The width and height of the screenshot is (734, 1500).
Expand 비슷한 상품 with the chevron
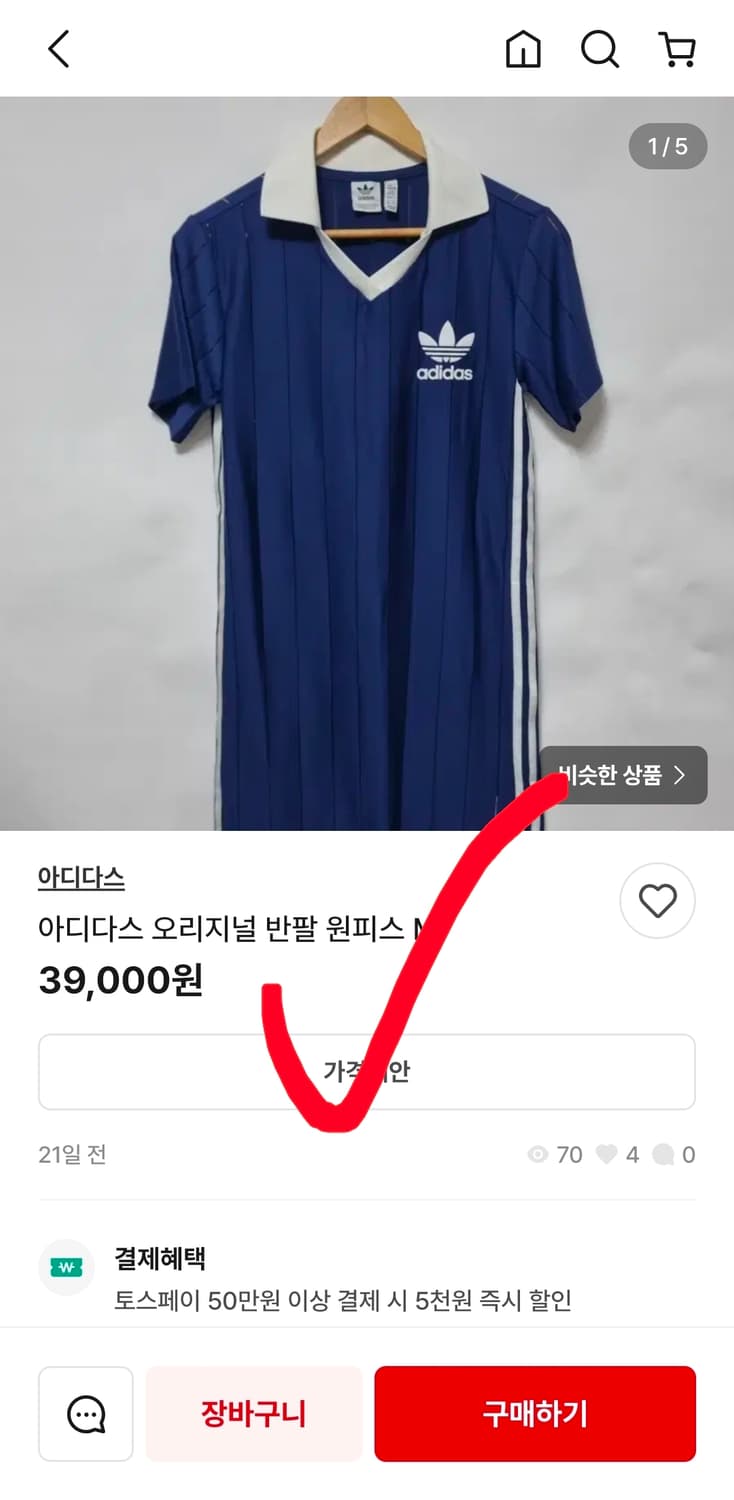coord(682,775)
